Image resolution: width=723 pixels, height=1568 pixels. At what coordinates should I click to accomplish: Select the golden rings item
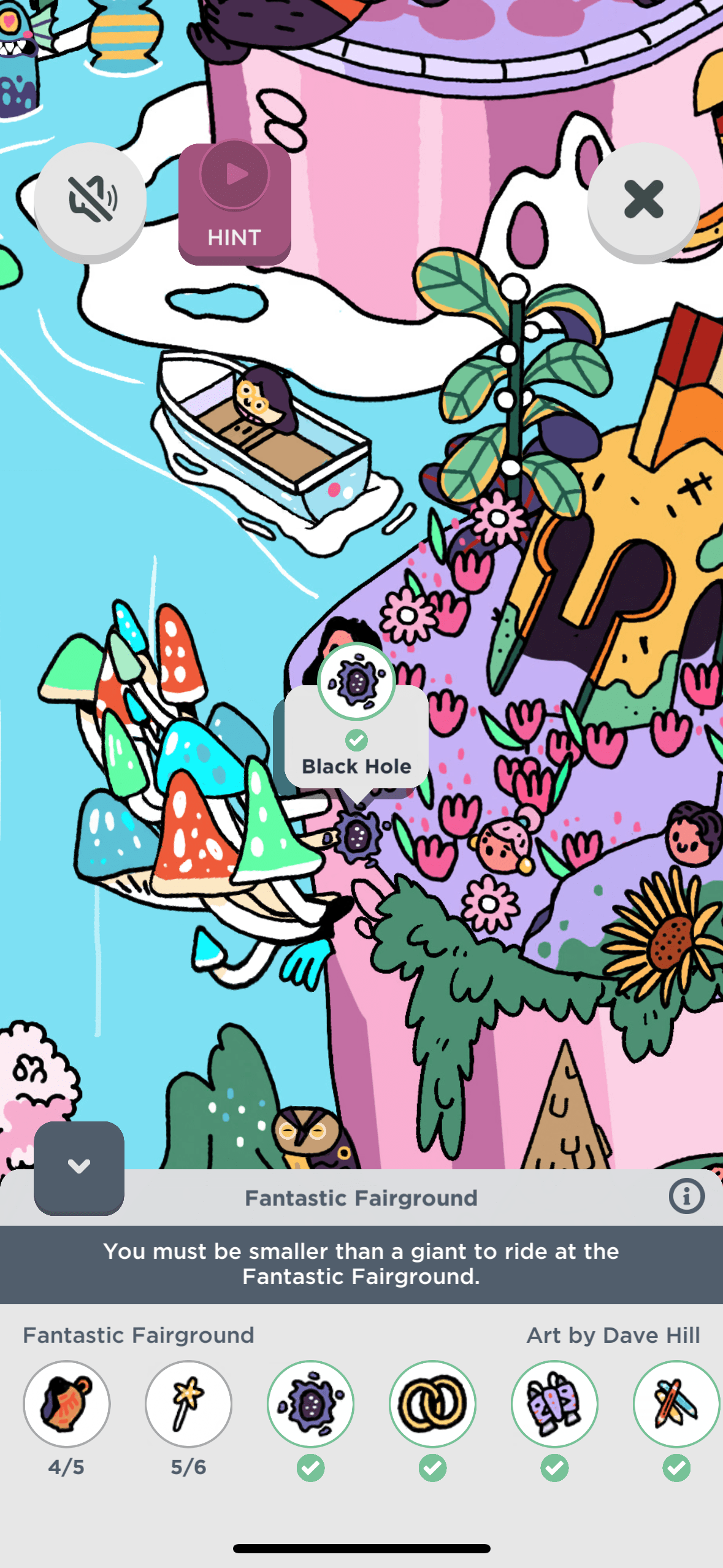coord(432,1404)
